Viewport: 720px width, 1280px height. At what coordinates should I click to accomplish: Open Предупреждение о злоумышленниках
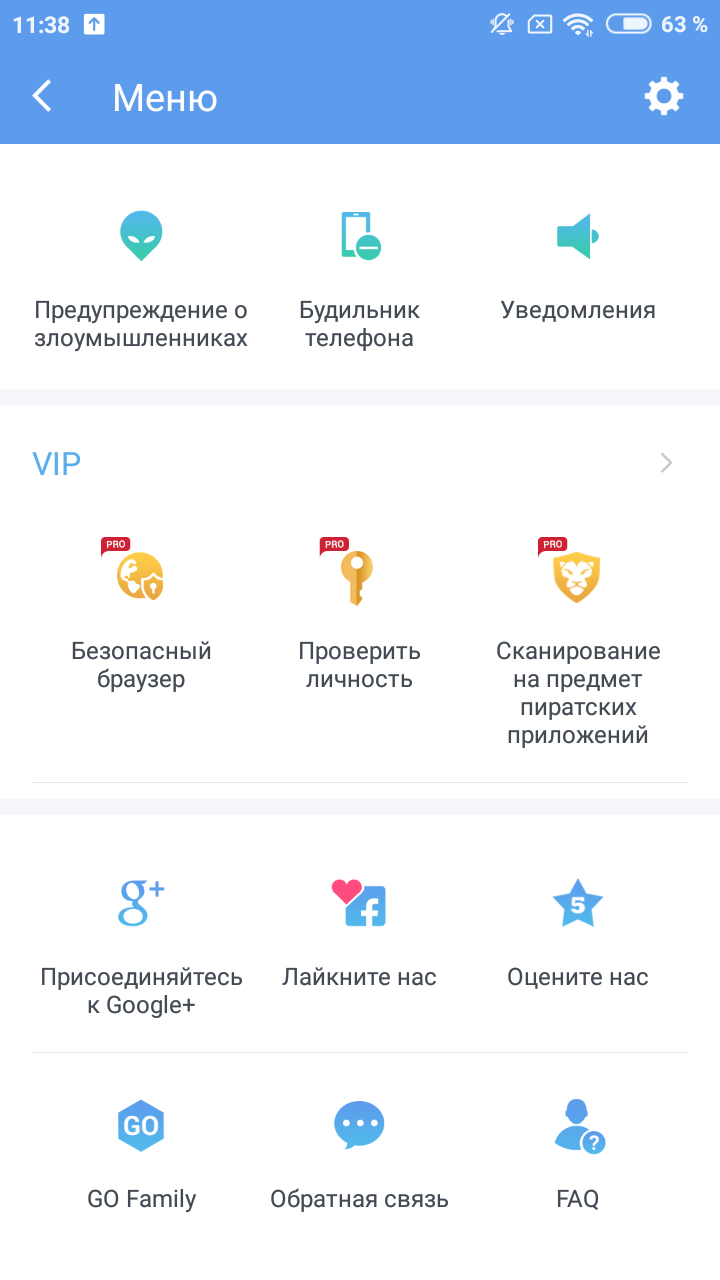click(x=141, y=280)
